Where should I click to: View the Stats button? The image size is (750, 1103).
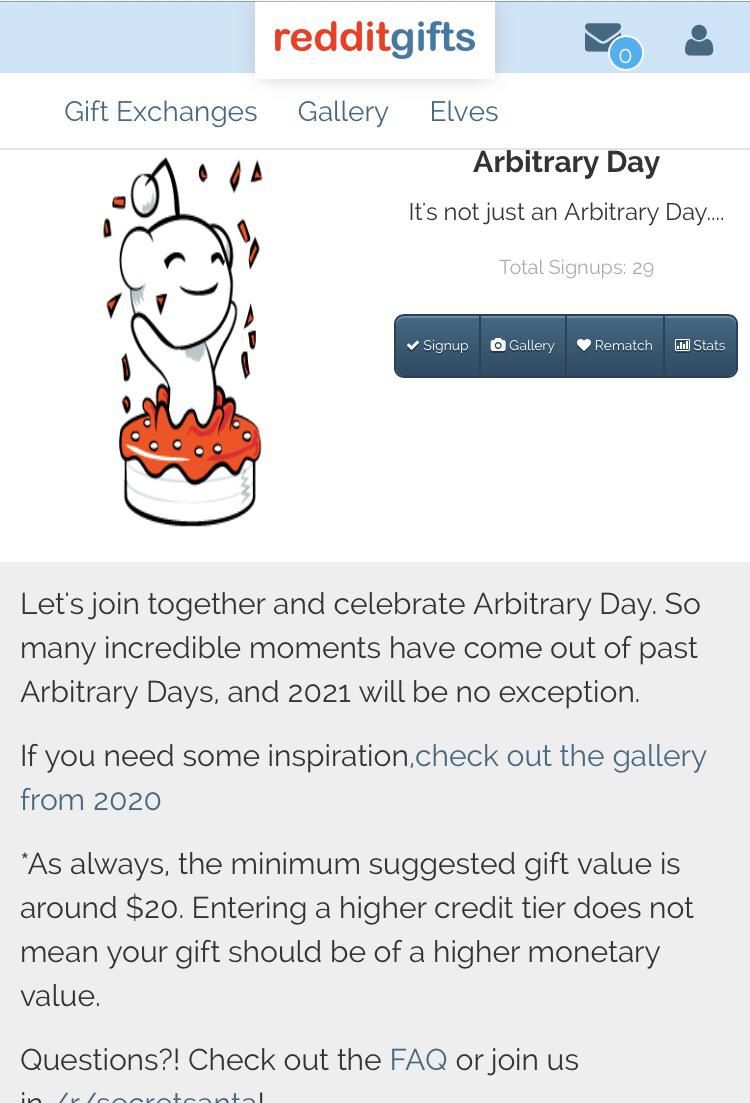[x=701, y=345]
